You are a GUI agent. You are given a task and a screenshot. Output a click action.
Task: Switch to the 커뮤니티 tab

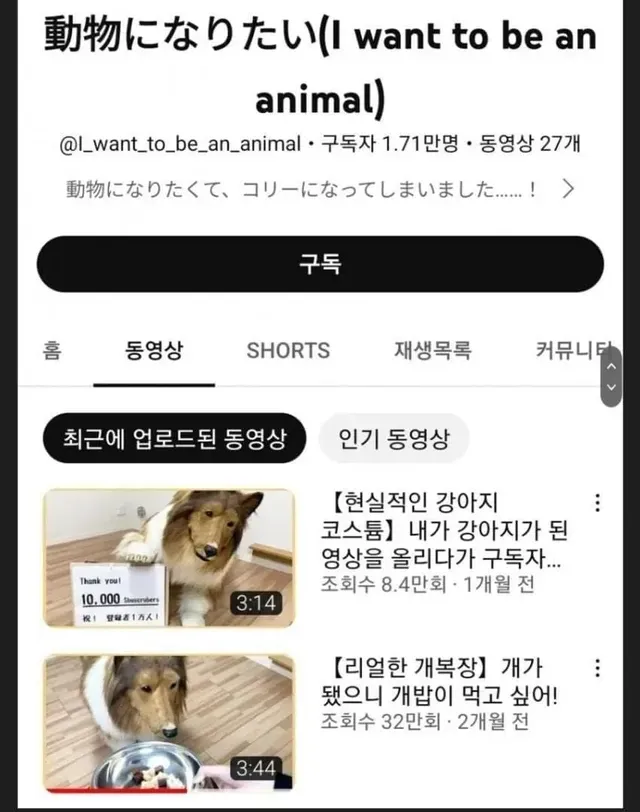[570, 351]
